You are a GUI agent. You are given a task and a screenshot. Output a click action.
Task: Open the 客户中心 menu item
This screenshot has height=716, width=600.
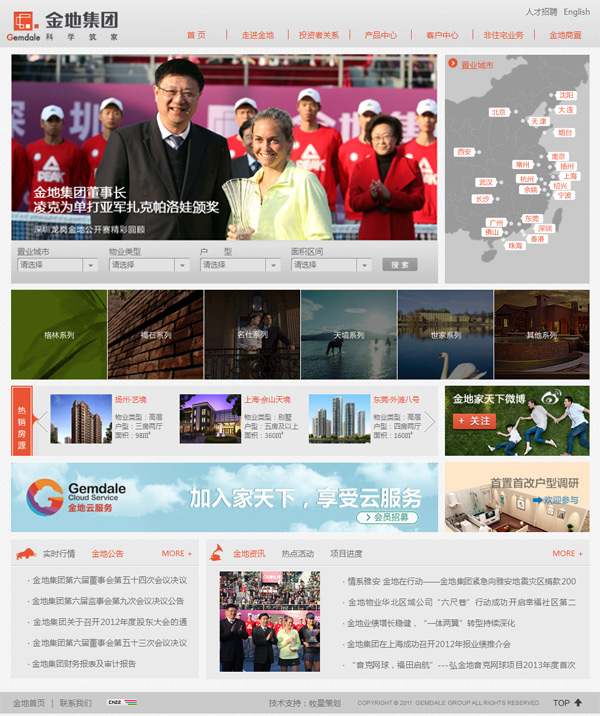[442, 35]
